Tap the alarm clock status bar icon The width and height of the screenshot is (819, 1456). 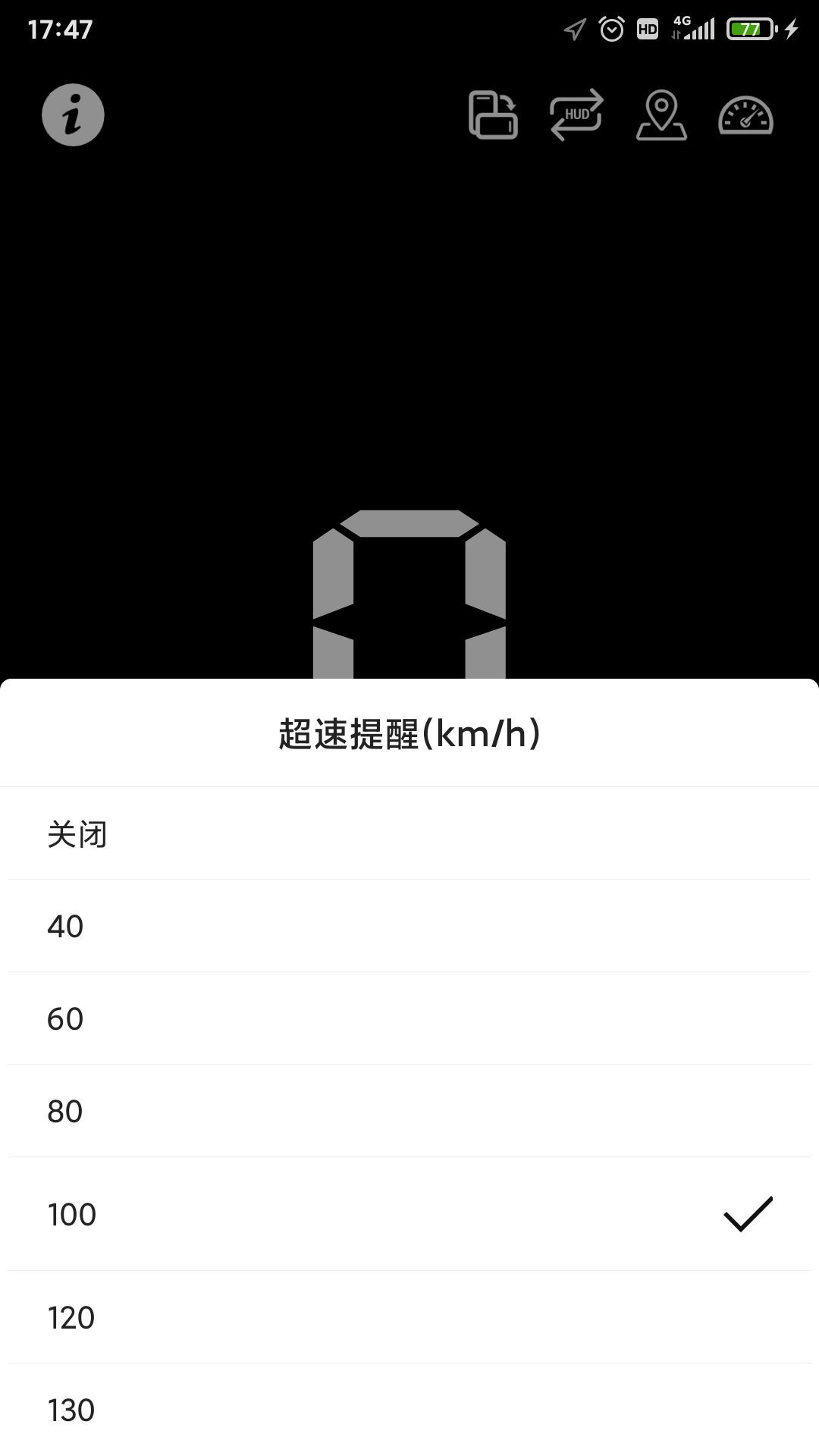[611, 28]
